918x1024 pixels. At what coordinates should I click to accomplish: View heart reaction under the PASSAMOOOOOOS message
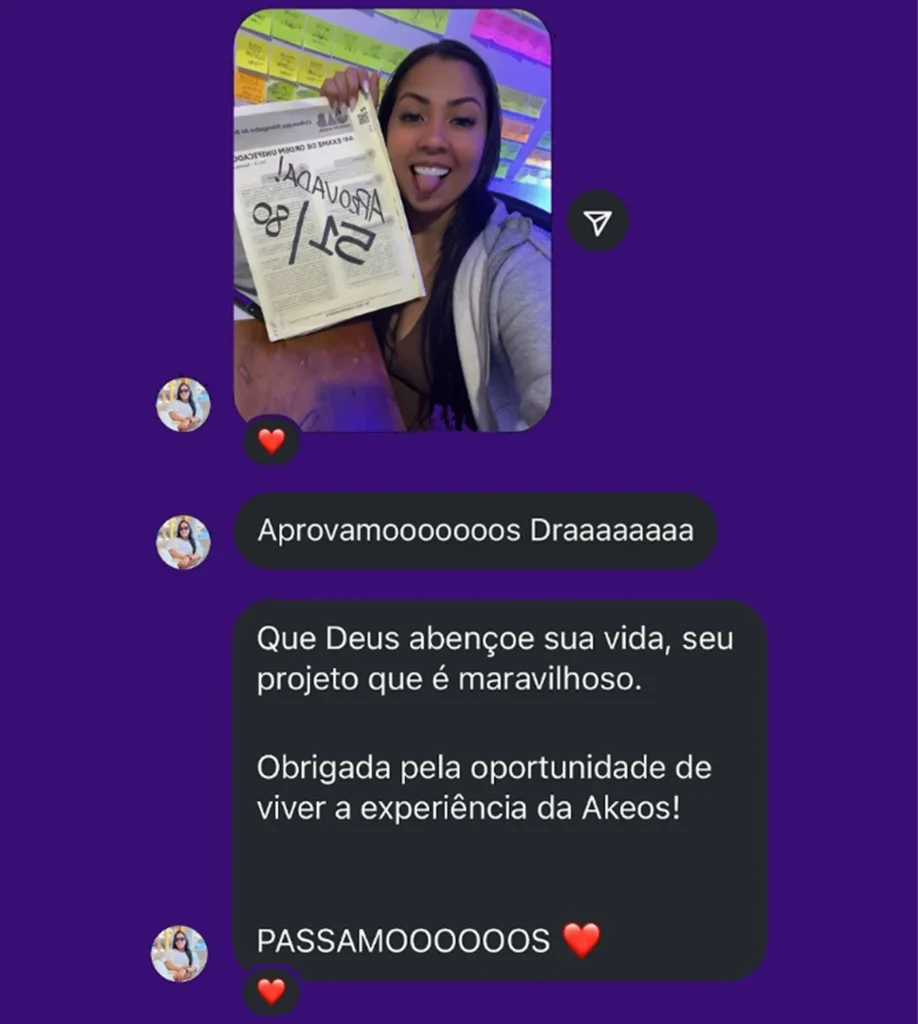tap(271, 991)
